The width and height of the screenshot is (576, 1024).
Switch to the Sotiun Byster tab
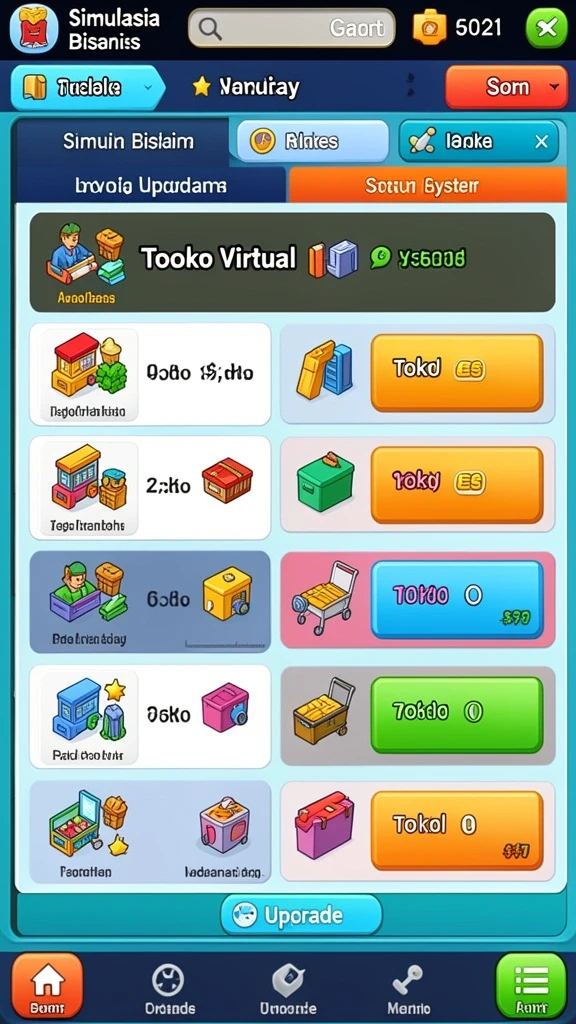click(x=427, y=185)
